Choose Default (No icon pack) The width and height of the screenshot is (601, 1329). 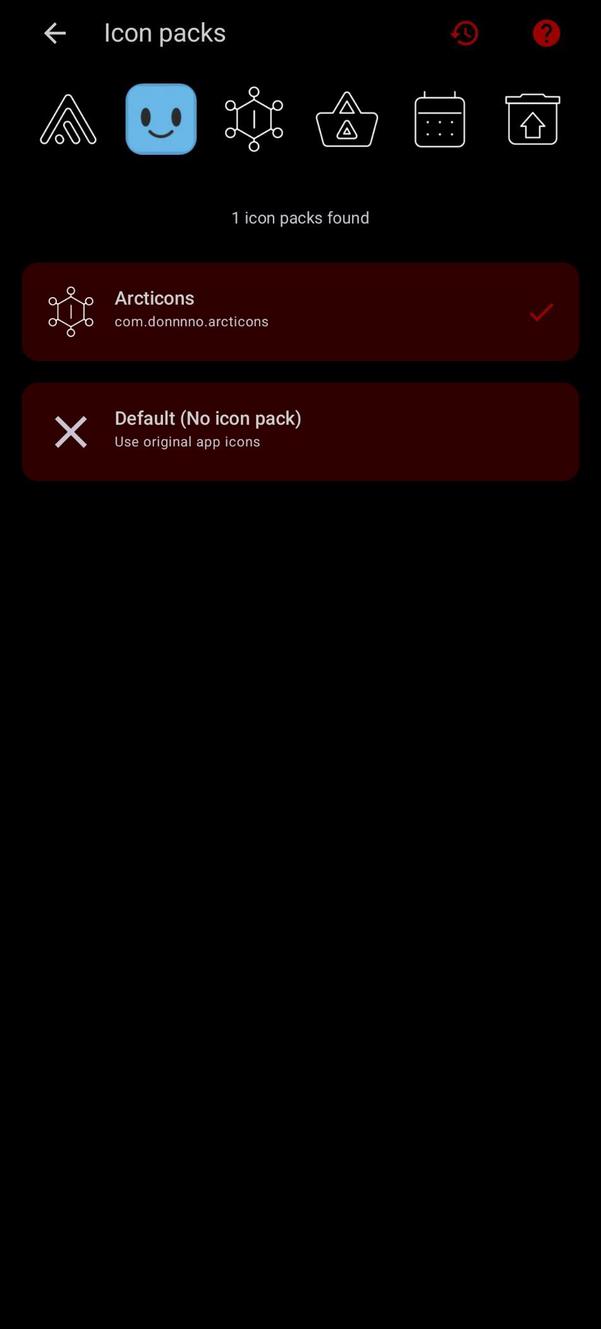point(300,431)
